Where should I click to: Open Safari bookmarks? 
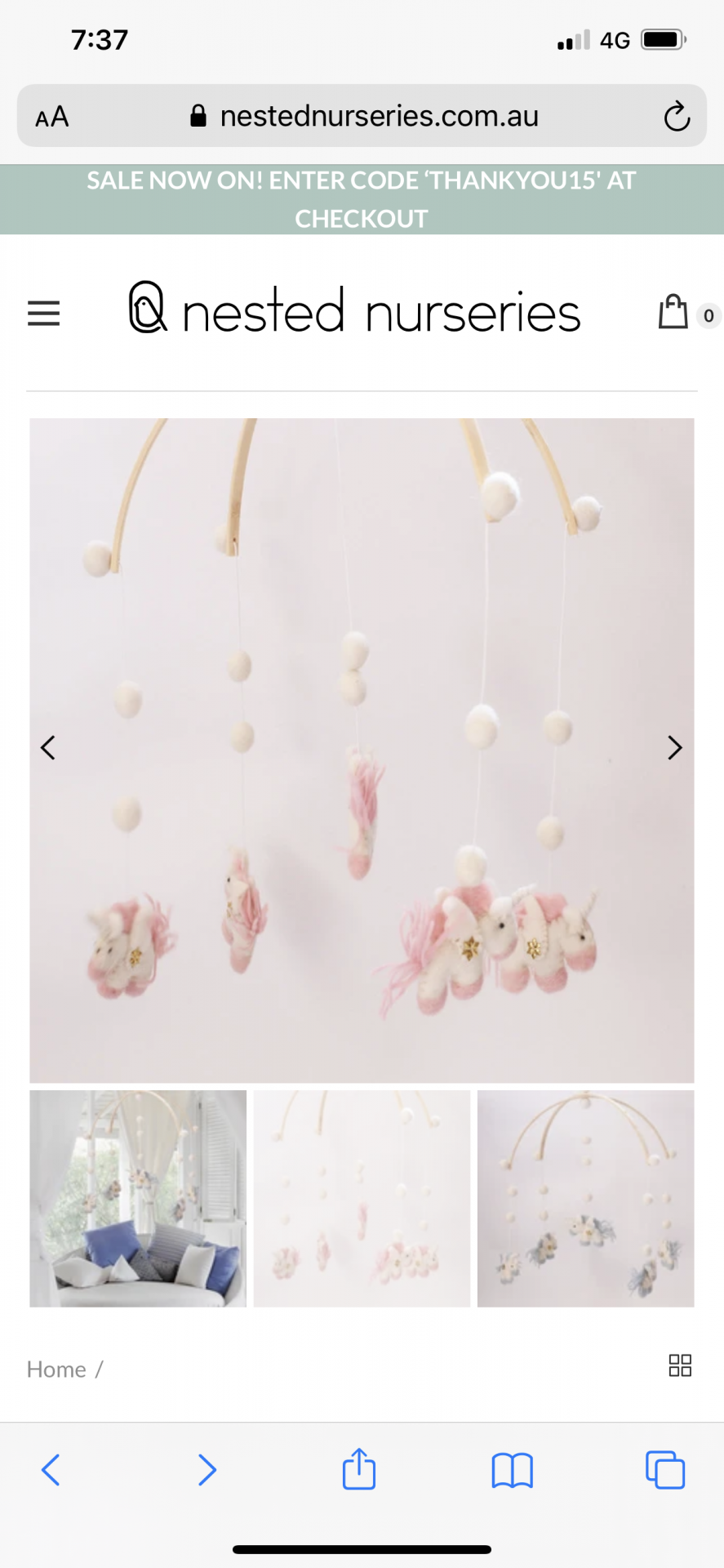pyautogui.click(x=512, y=1470)
